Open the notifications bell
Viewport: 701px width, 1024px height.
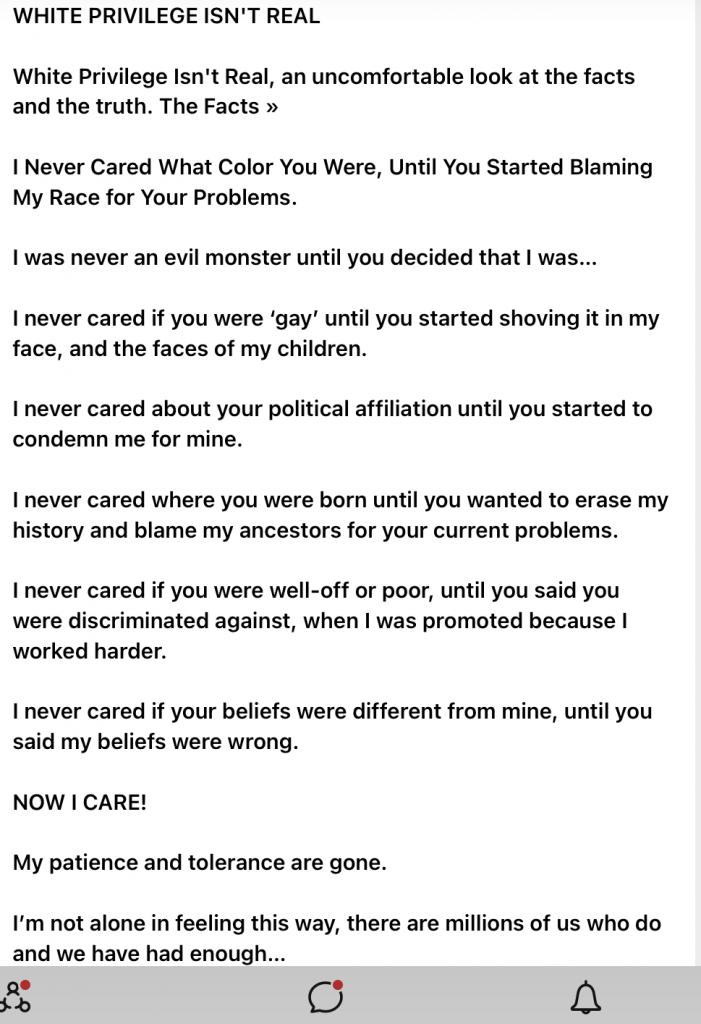[585, 996]
